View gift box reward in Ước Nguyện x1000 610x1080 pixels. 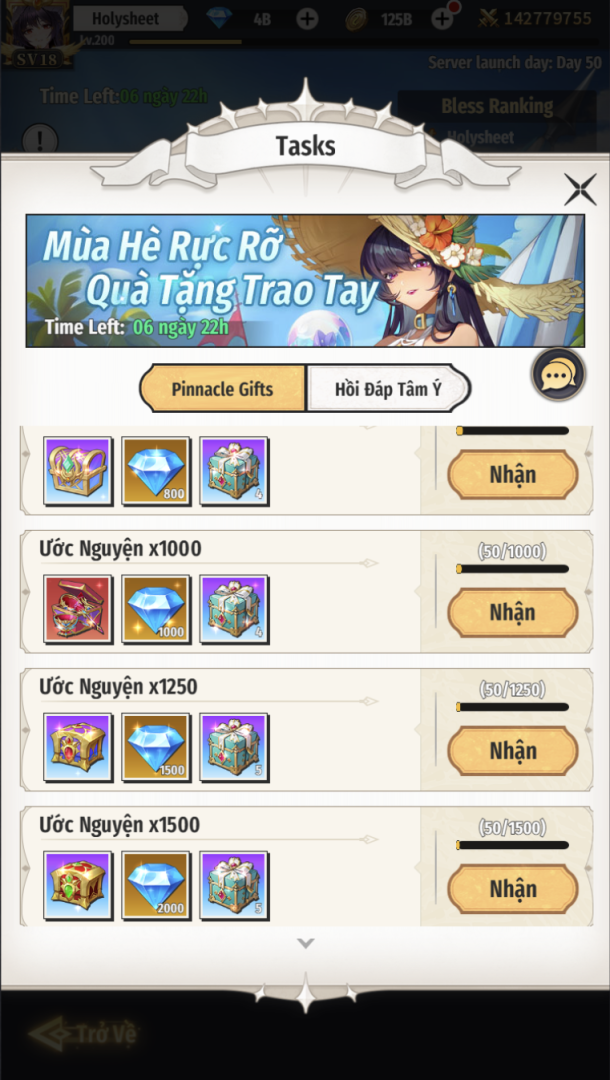click(x=234, y=610)
